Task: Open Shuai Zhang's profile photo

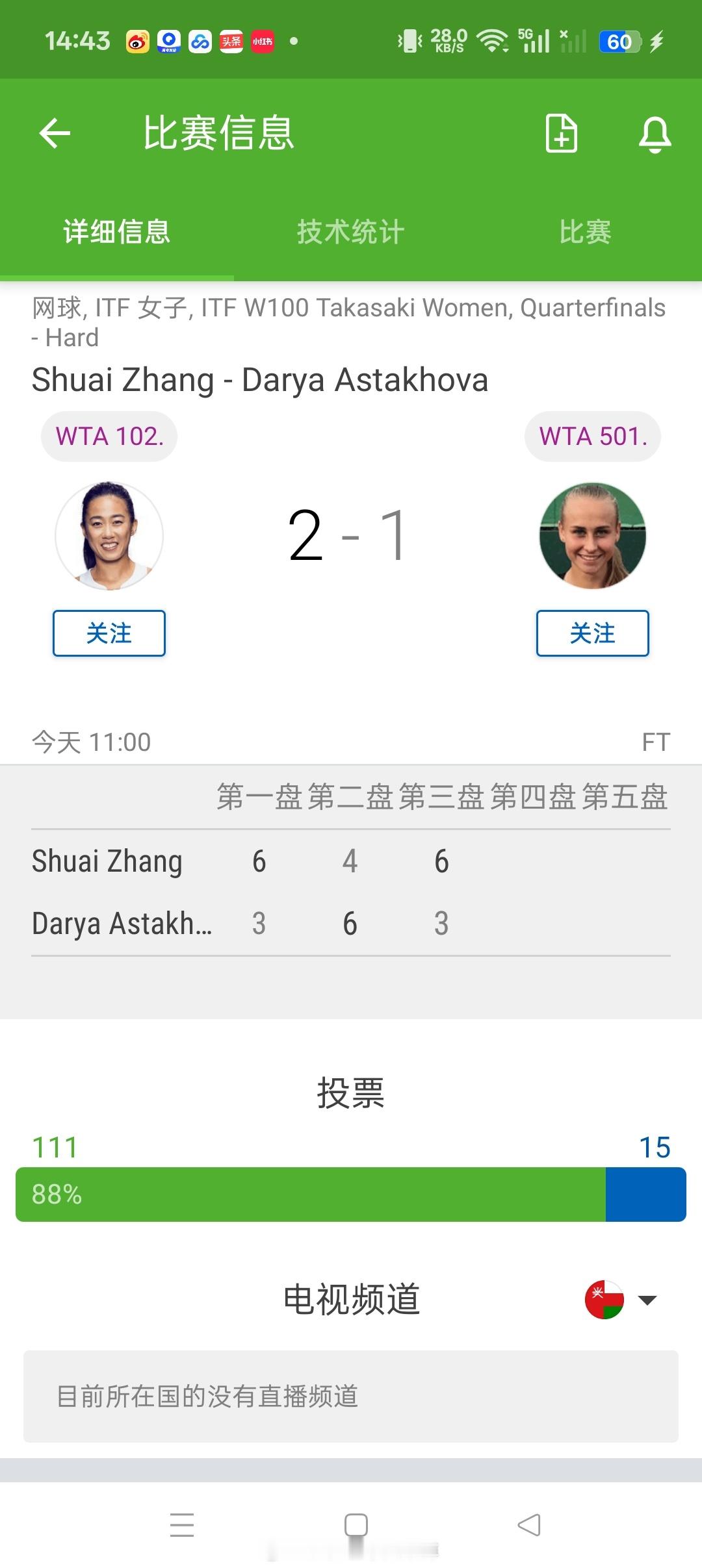Action: click(x=109, y=535)
